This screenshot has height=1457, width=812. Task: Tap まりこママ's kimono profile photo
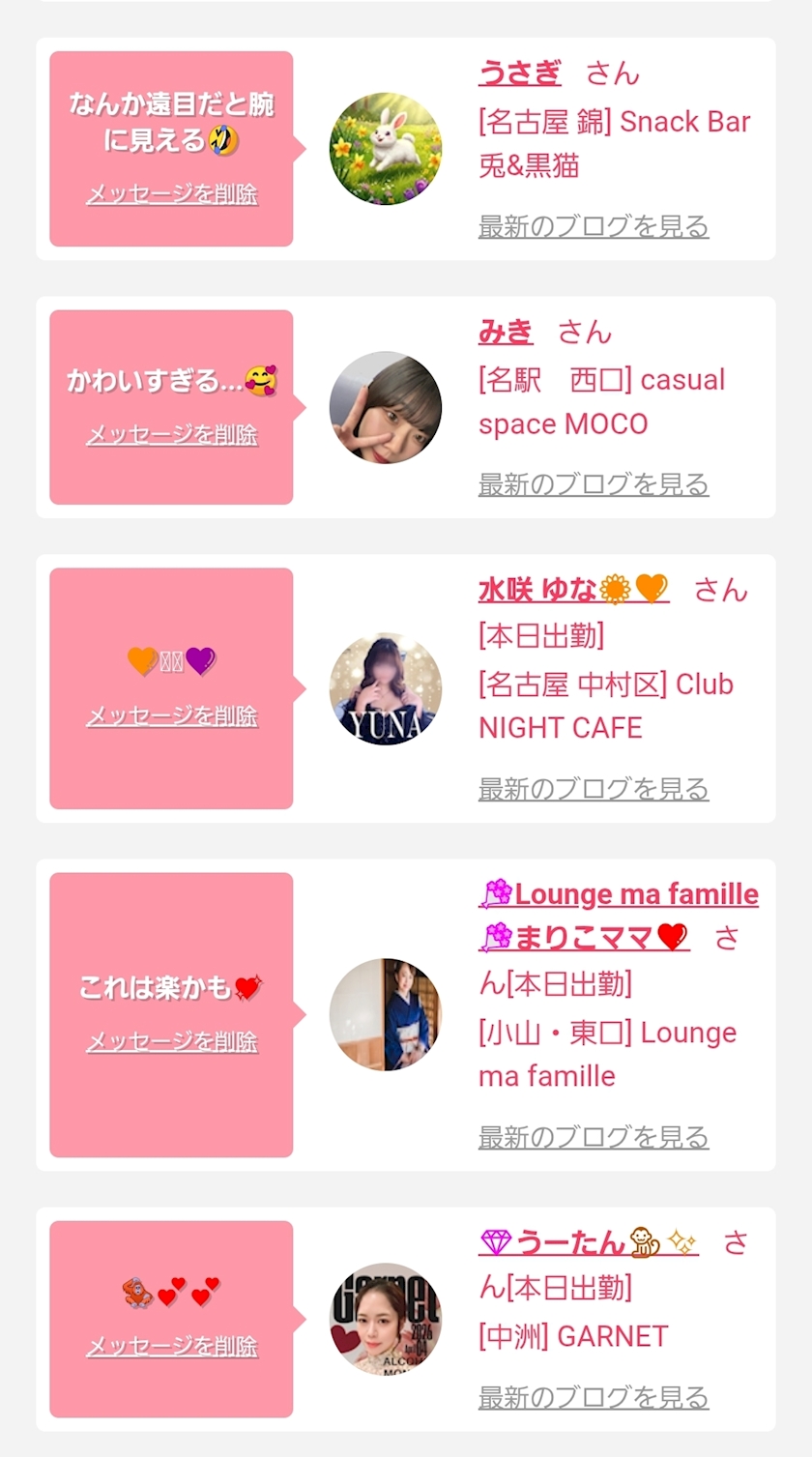point(386,1014)
